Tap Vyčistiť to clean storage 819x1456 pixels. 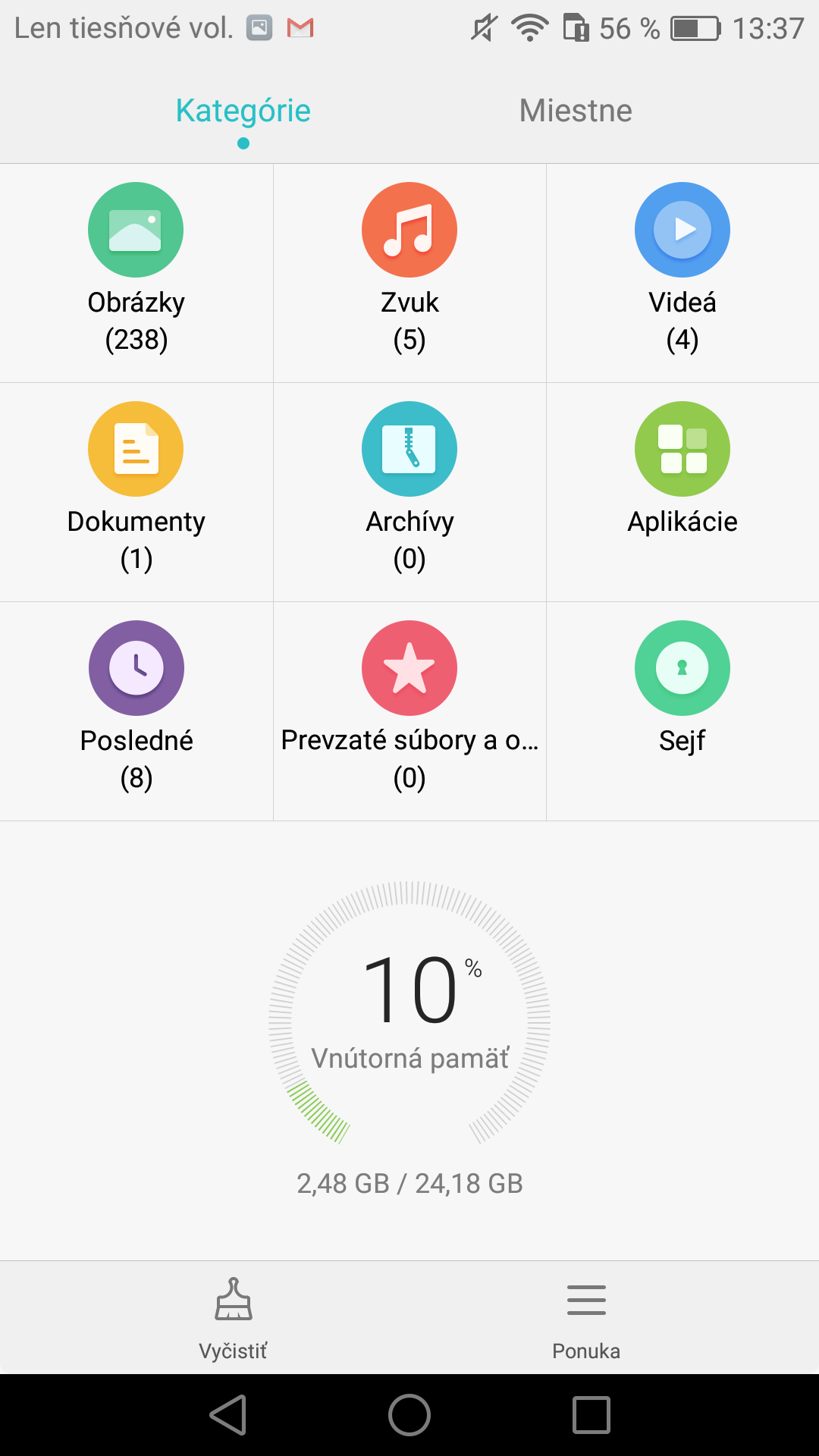[233, 1319]
